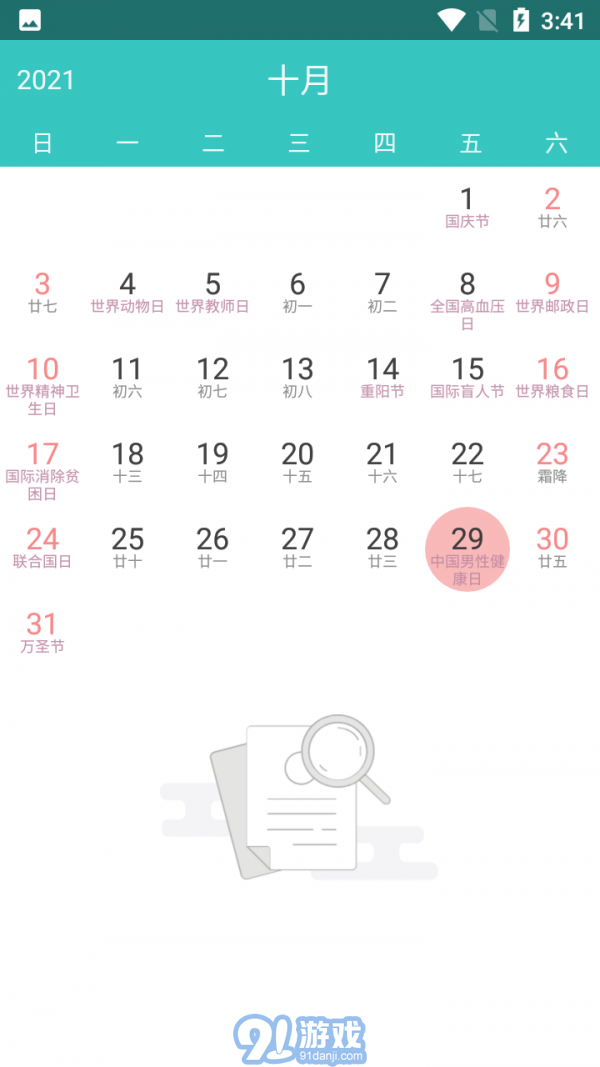Pick October 5 World Teachers' Day
Viewport: 600px width, 1067px height.
212,292
